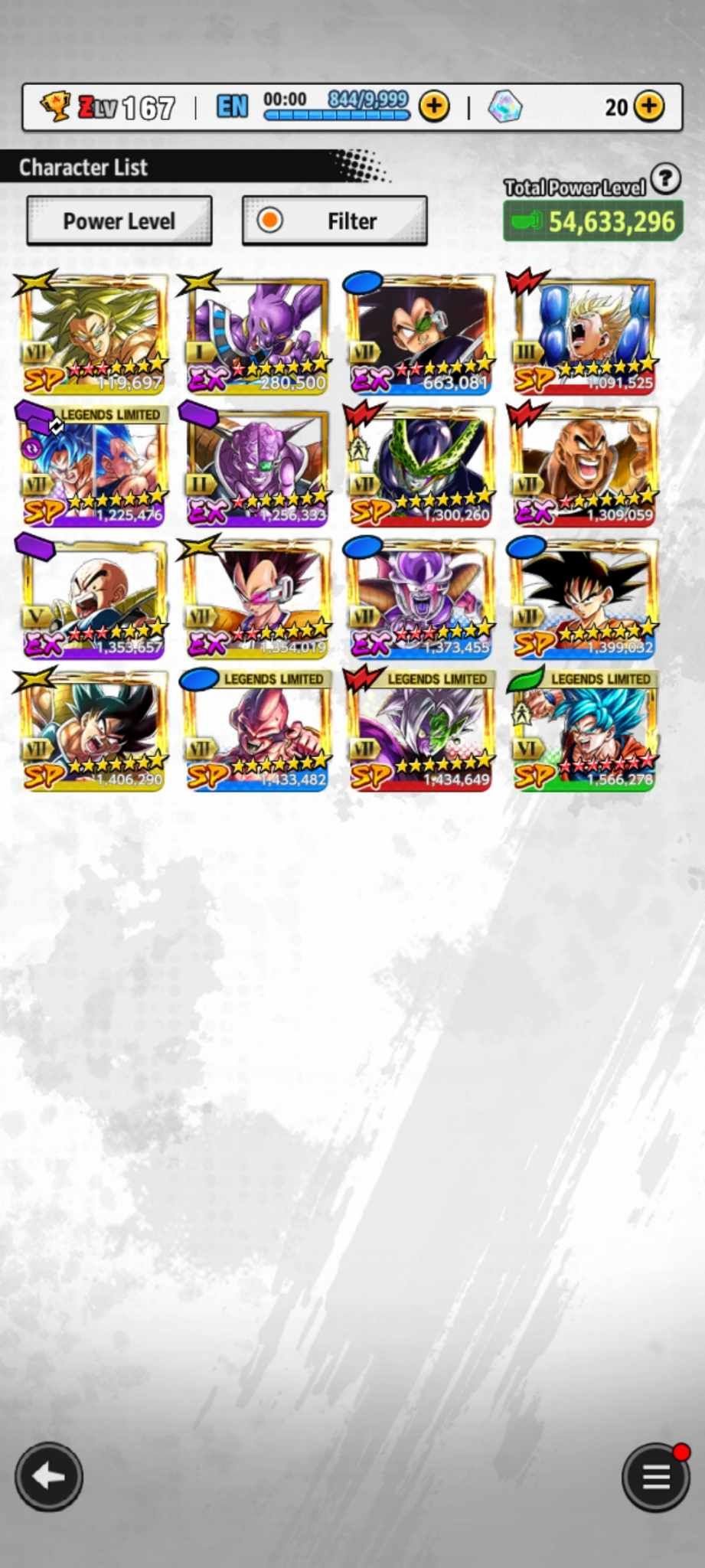This screenshot has height=1568, width=705.
Task: Add more Chrono Crystals with plus icon
Action: tap(649, 106)
